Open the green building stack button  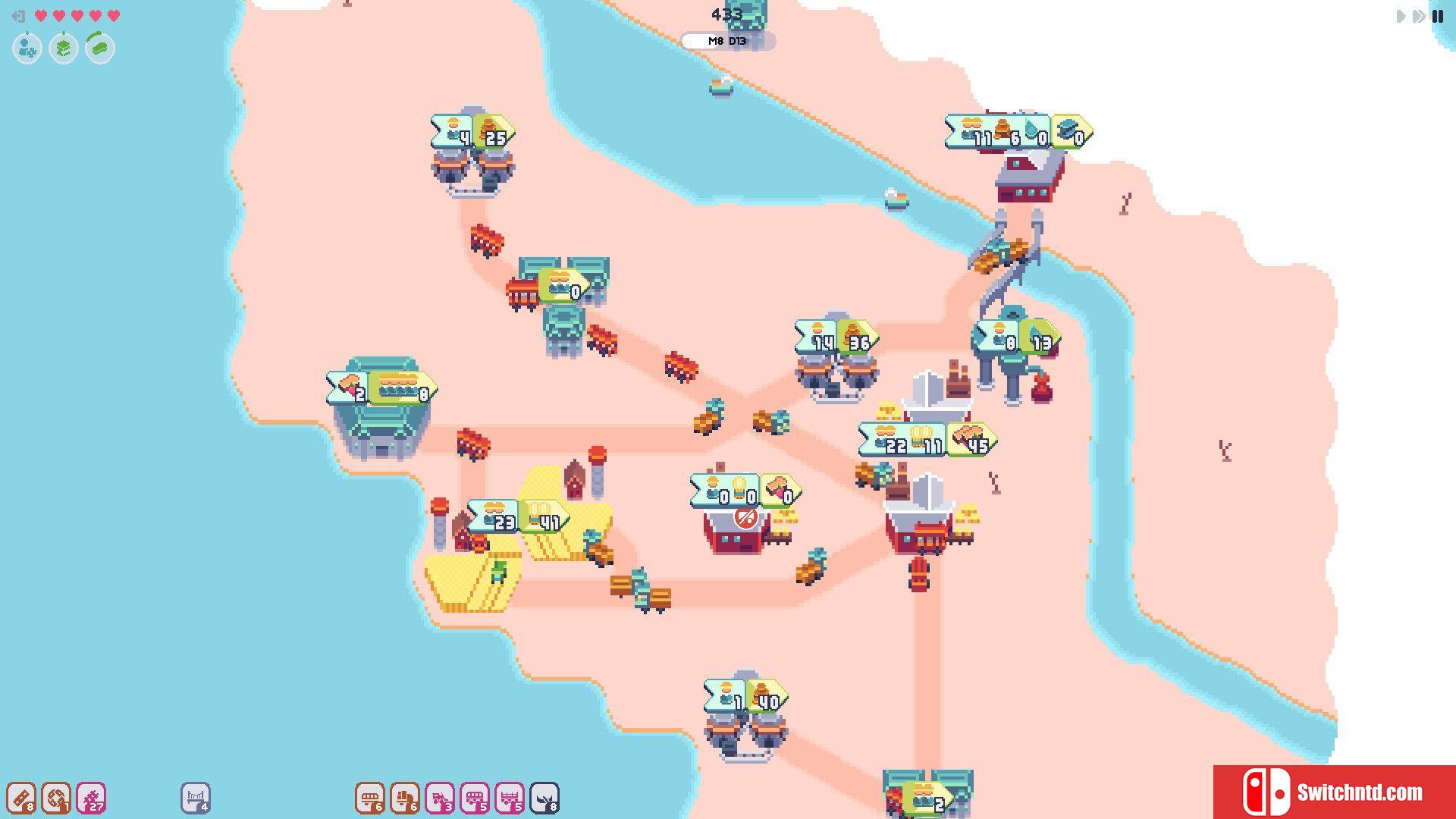click(64, 49)
